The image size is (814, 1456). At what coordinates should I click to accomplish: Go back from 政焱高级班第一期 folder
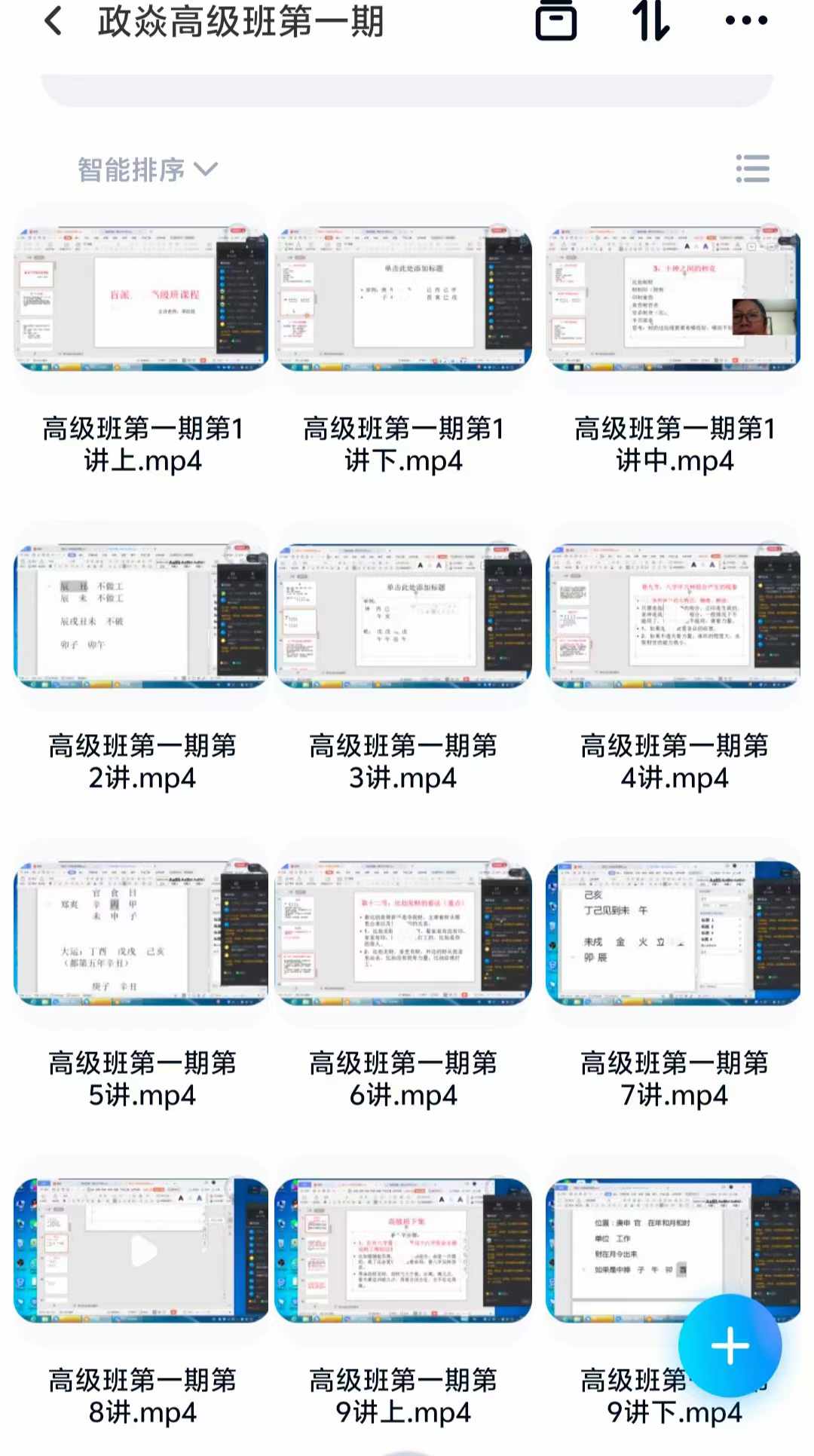pyautogui.click(x=54, y=21)
